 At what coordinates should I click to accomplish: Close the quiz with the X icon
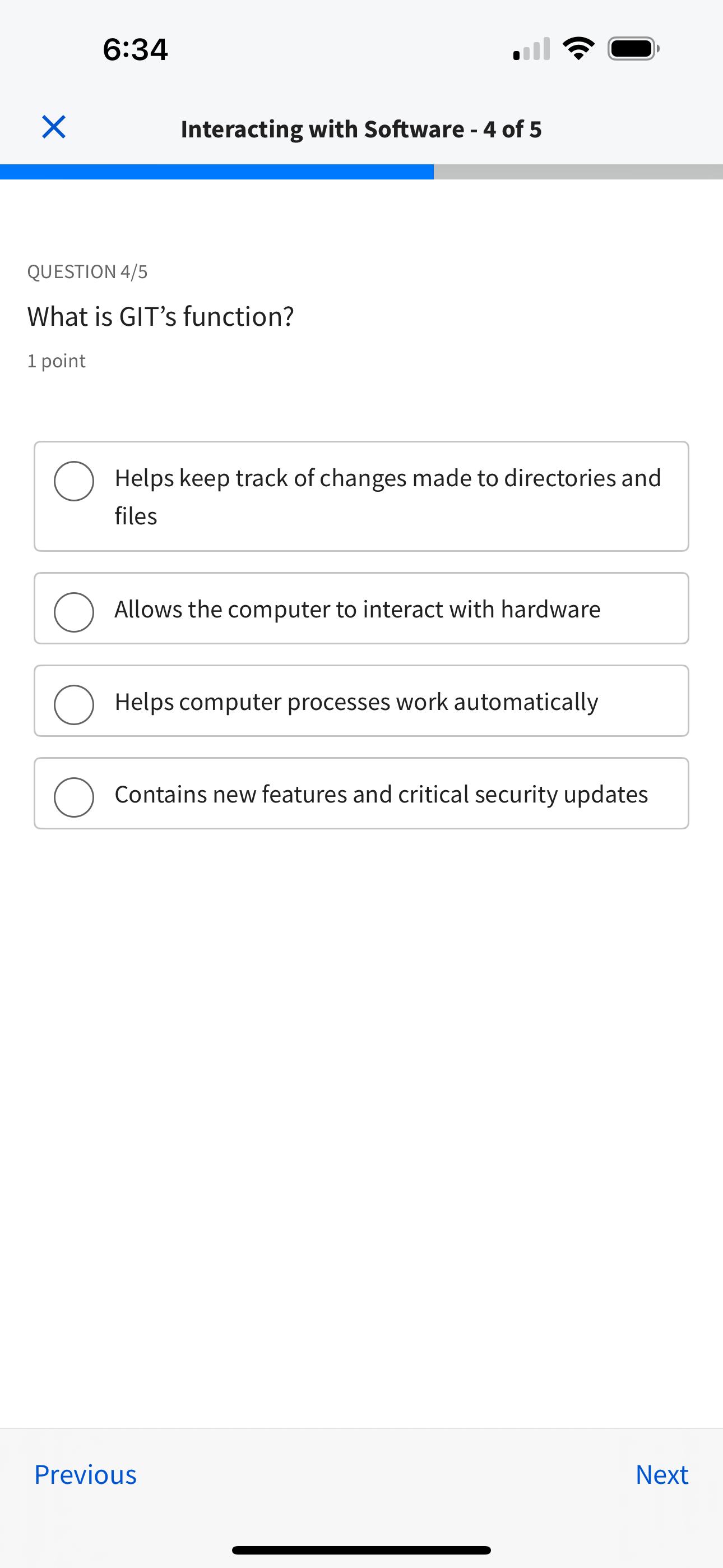[x=54, y=127]
